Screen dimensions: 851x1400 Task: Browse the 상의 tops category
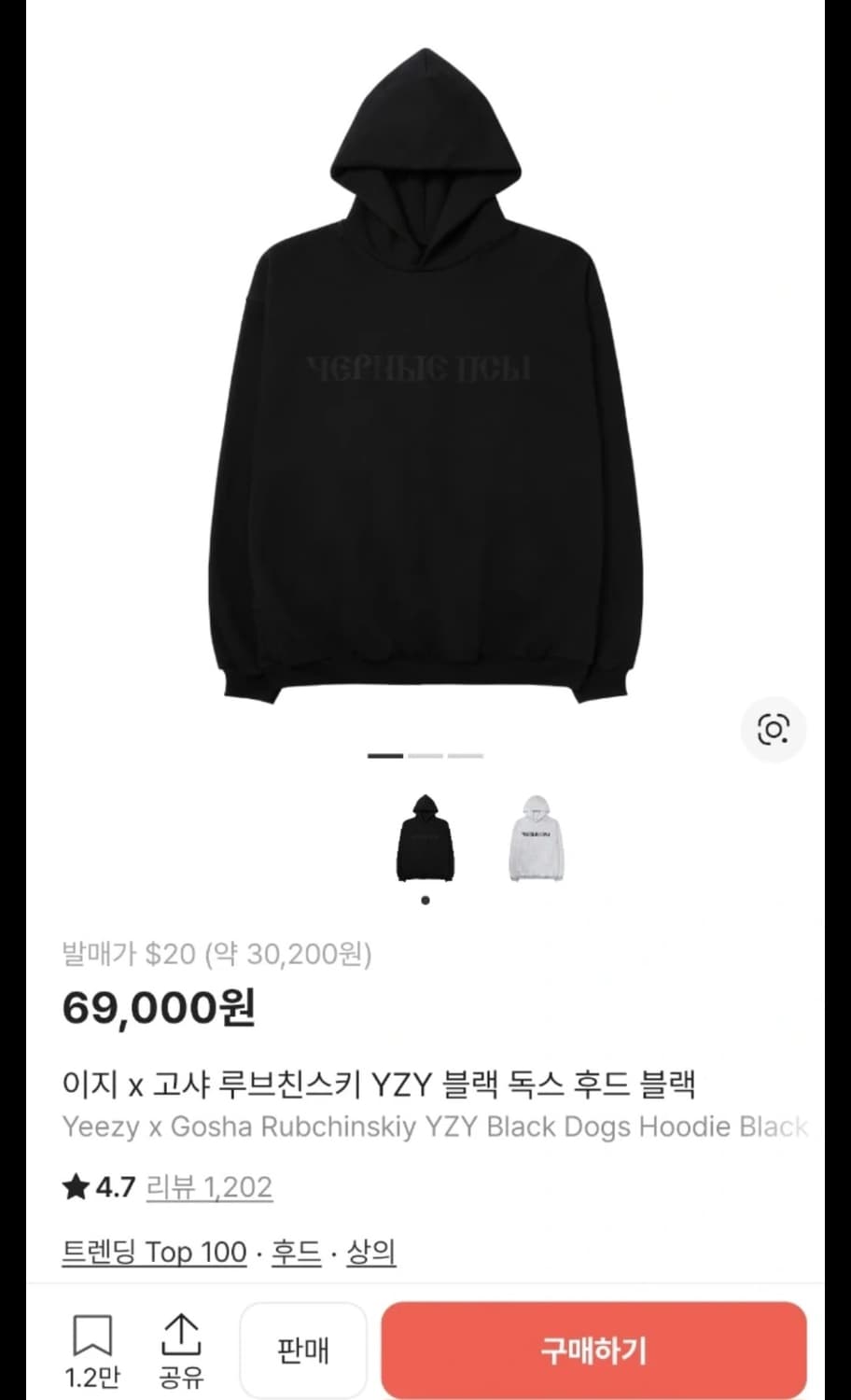[x=373, y=1251]
